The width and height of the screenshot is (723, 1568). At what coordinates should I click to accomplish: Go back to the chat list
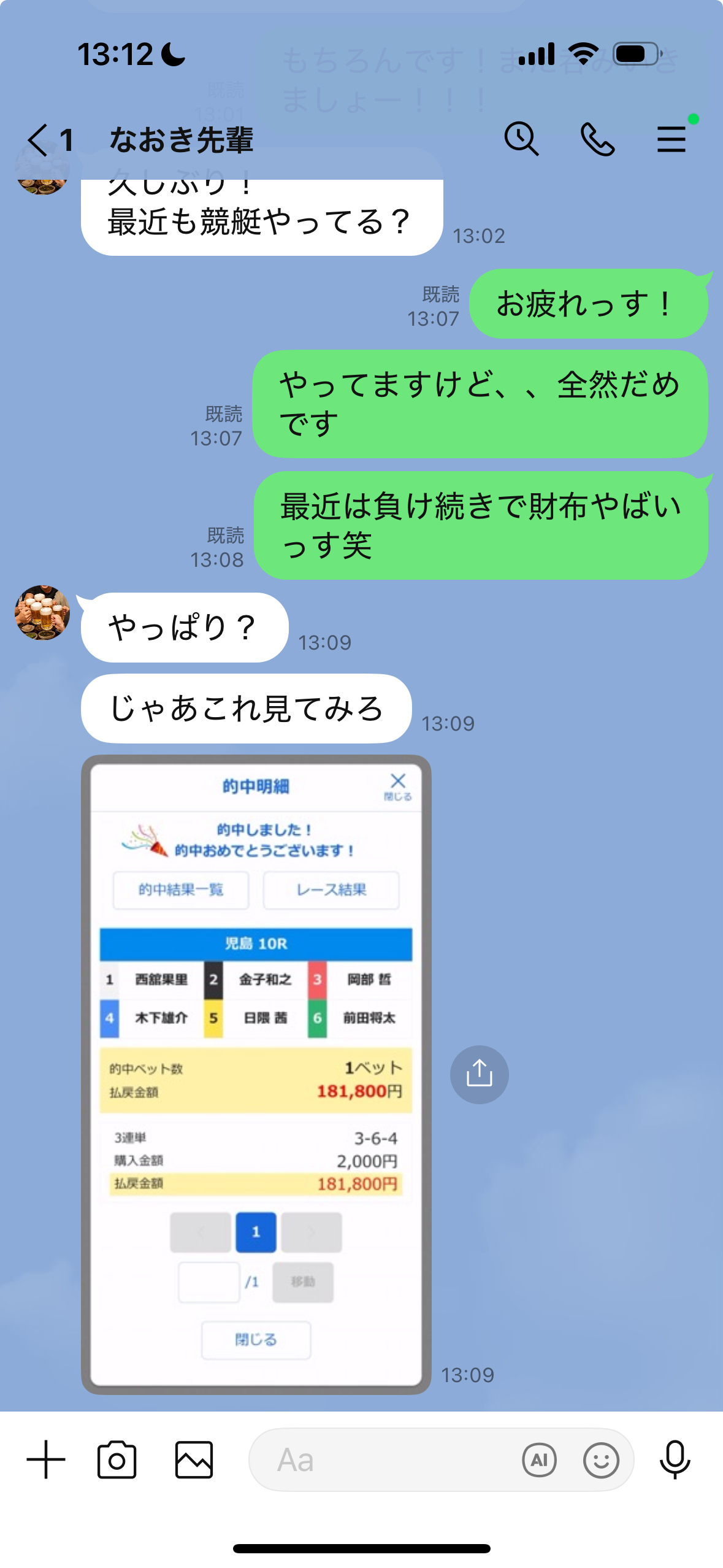coord(38,140)
